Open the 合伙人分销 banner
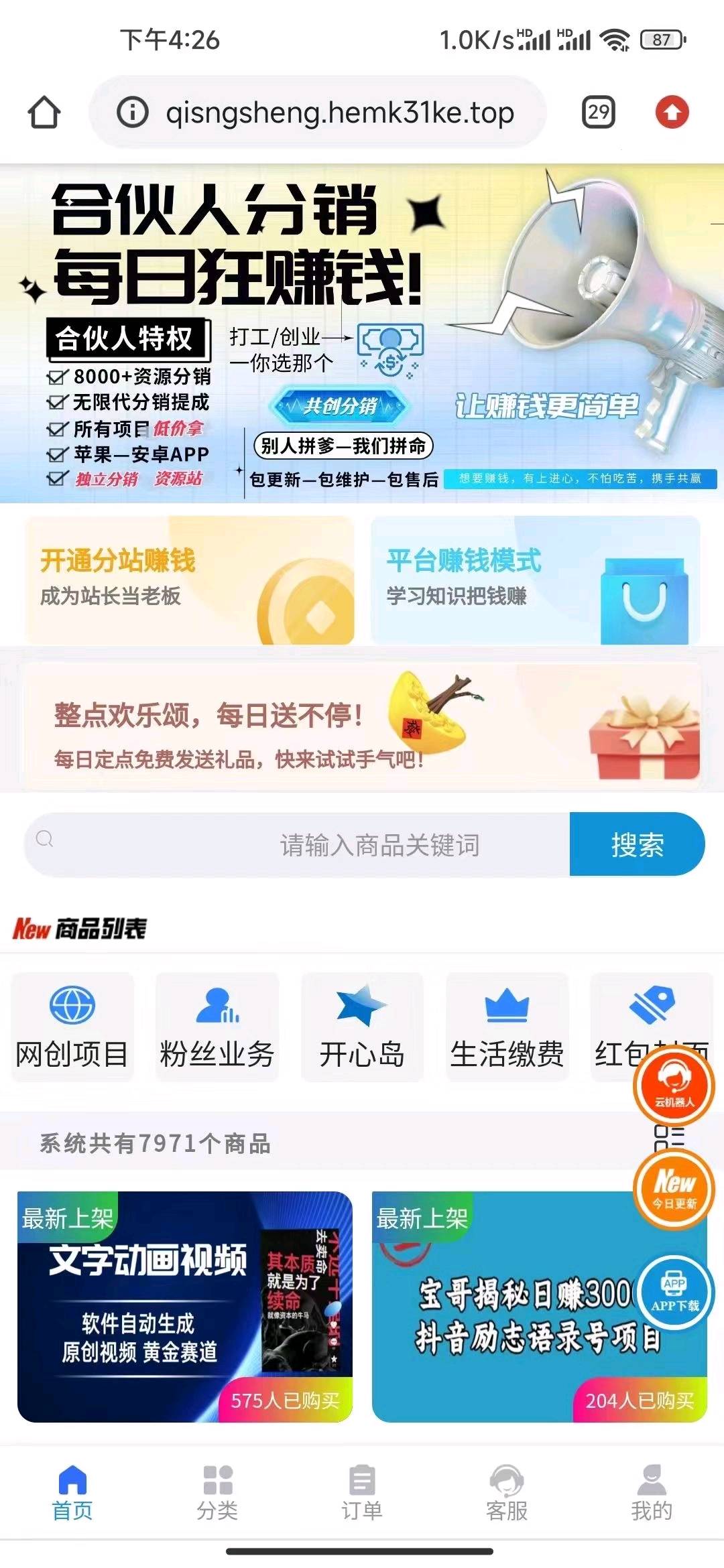Image resolution: width=724 pixels, height=1568 pixels. [362, 333]
